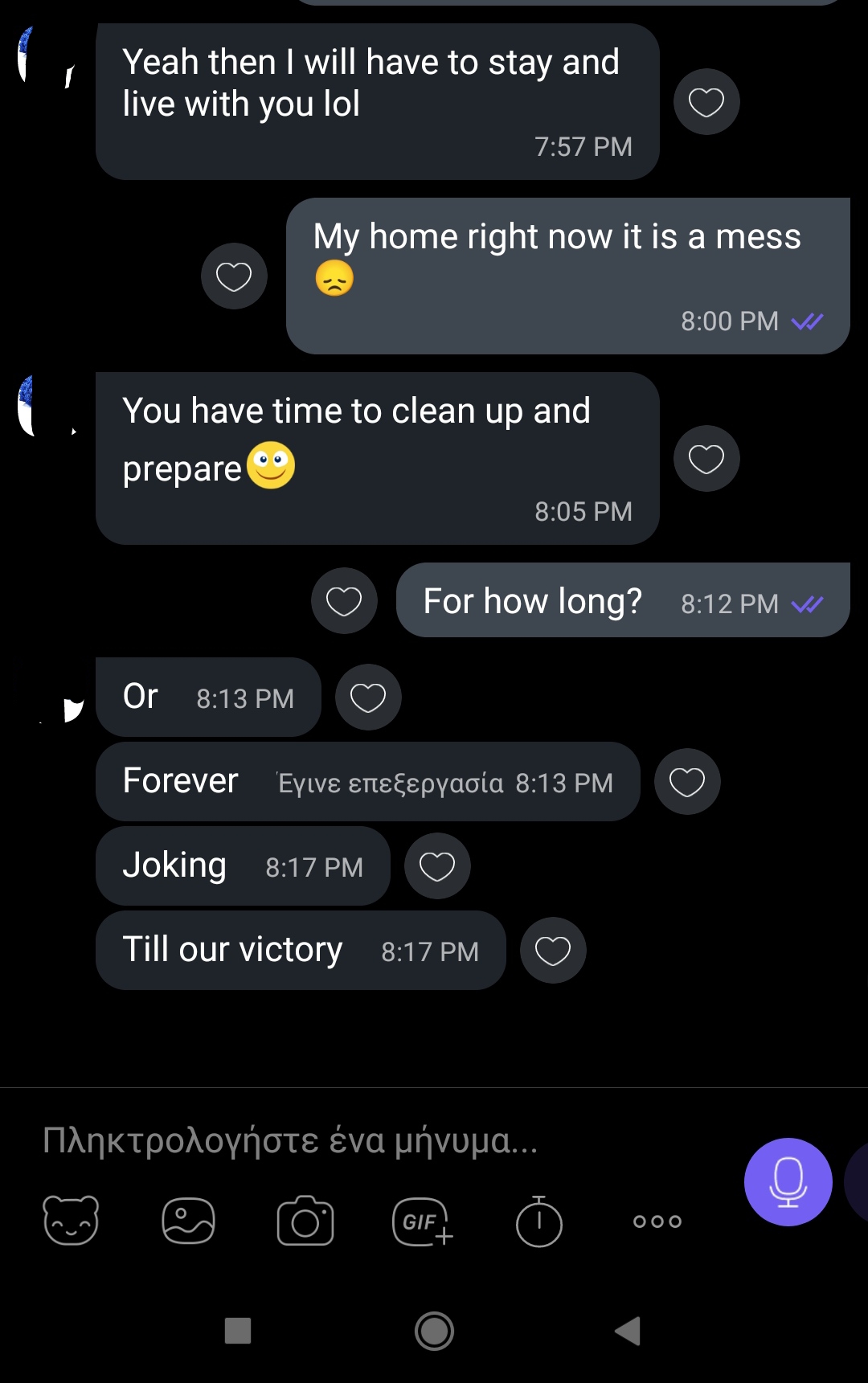Set a disappearing message timer

click(x=538, y=1221)
